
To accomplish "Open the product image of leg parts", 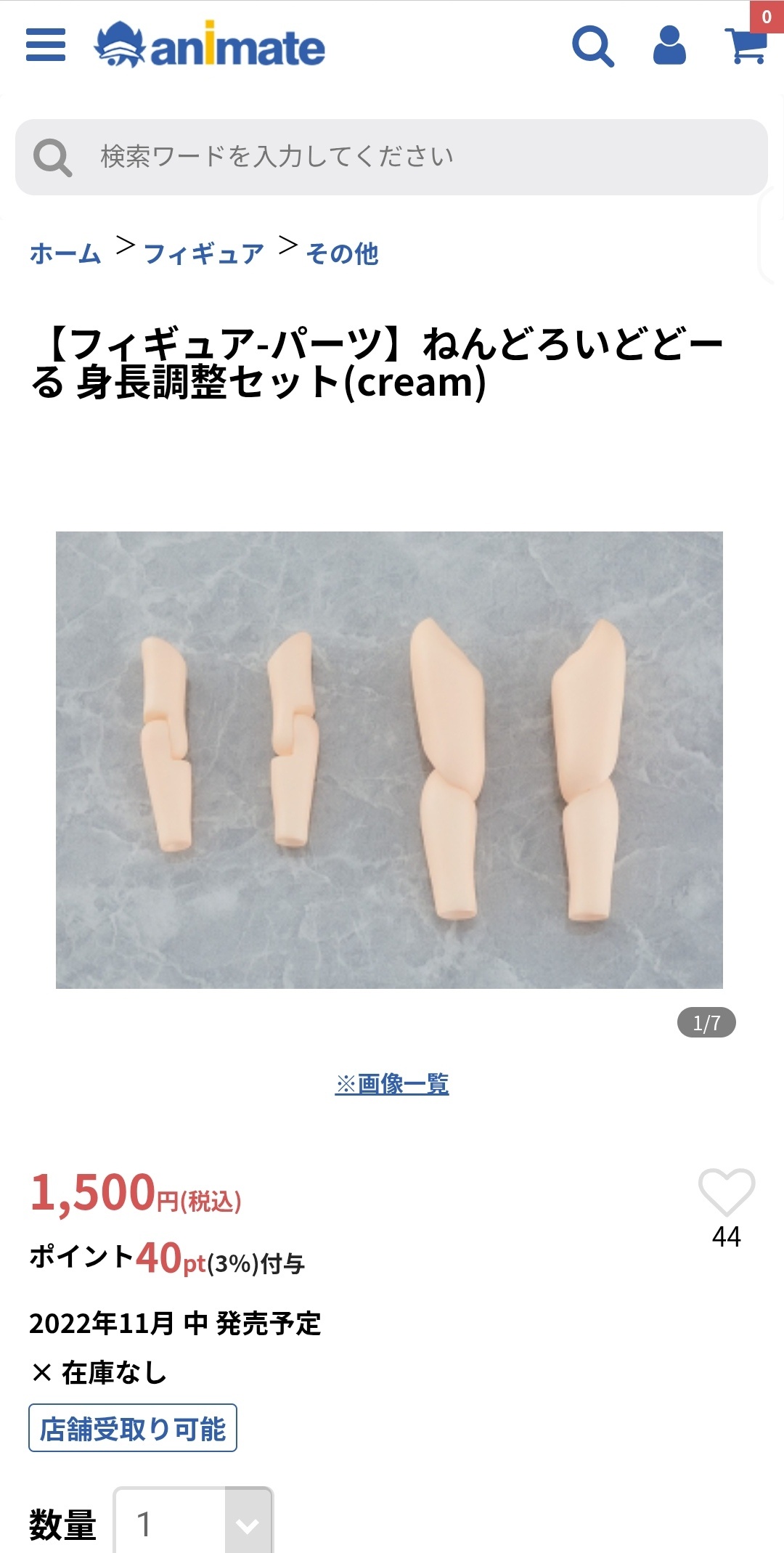I will tap(389, 759).
